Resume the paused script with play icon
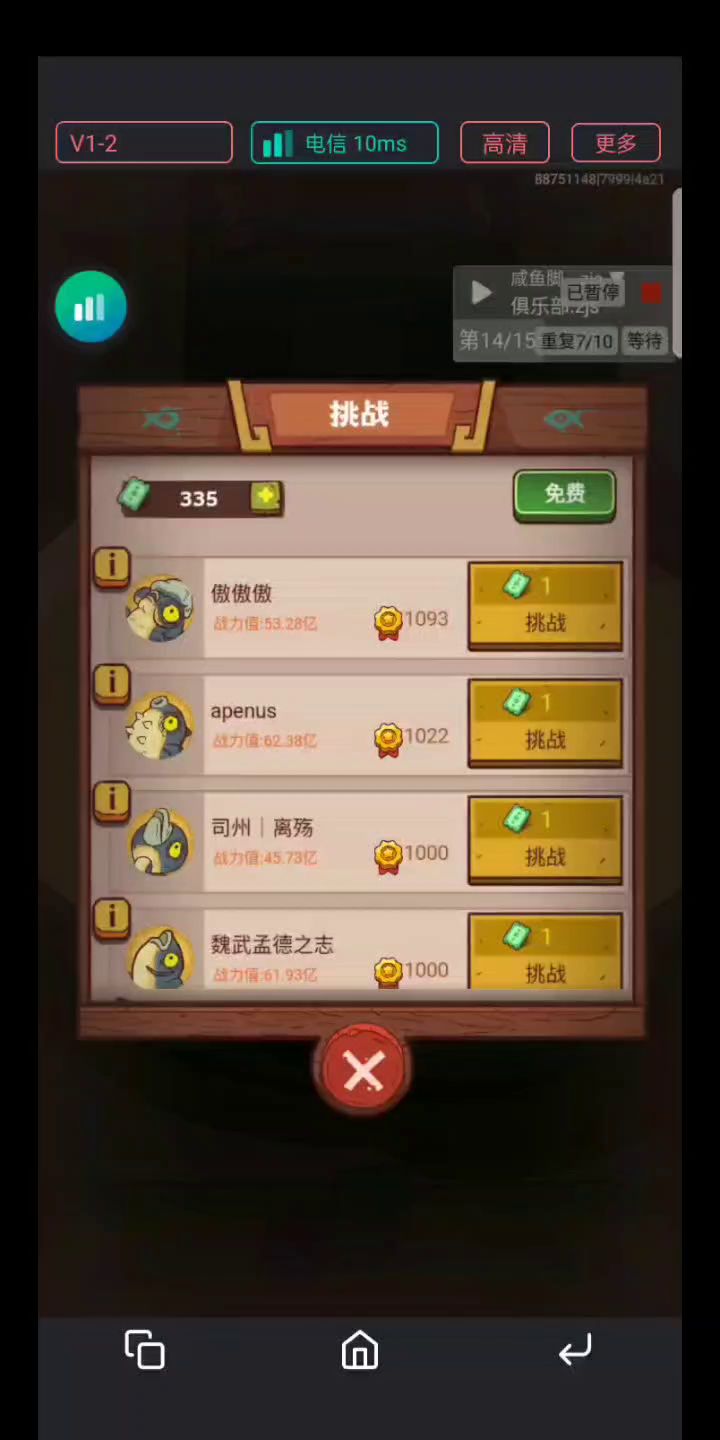The width and height of the screenshot is (720, 1440). pyautogui.click(x=481, y=293)
